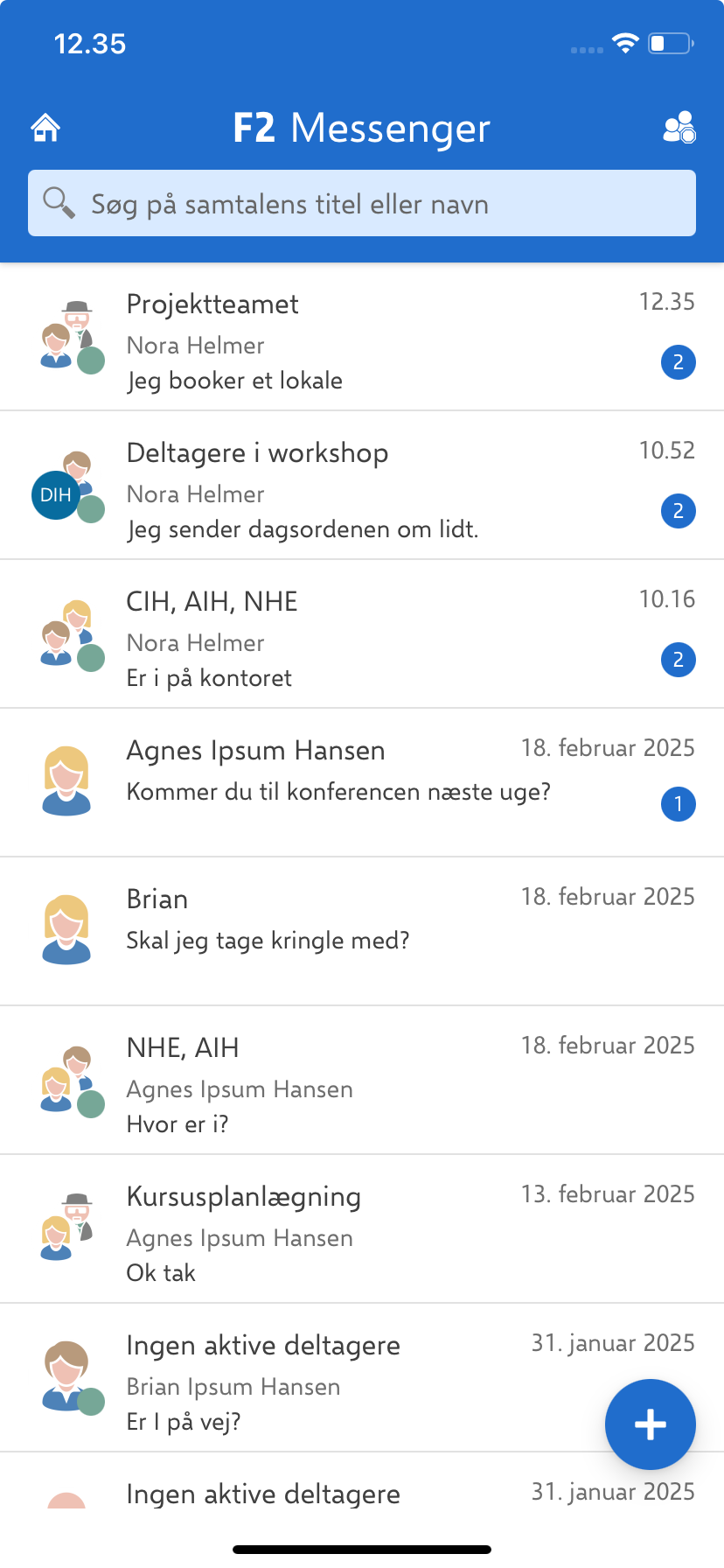Open the participants settings icon
The height and width of the screenshot is (1568, 724).
point(679,128)
